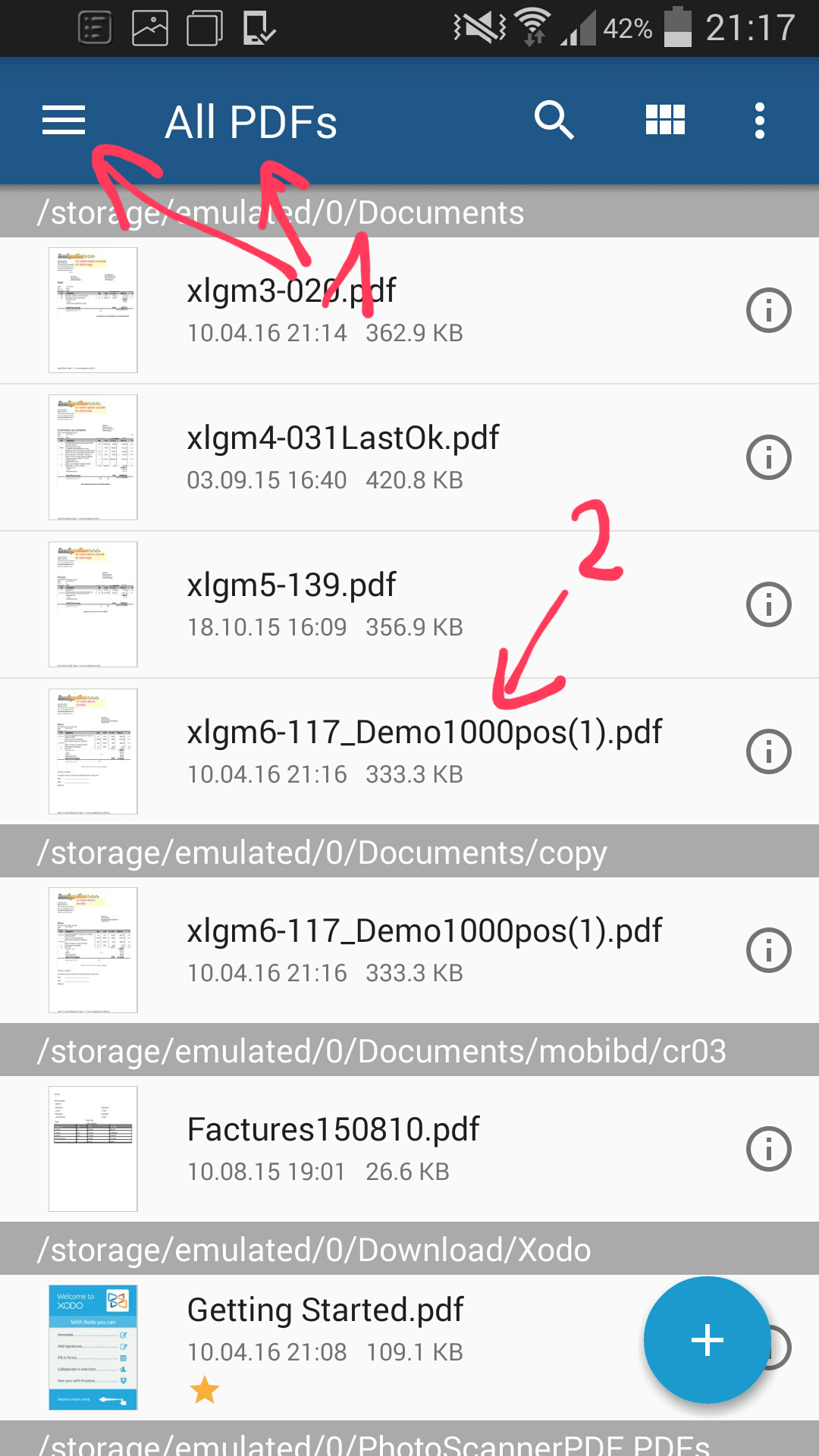Image resolution: width=819 pixels, height=1456 pixels.
Task: Open the hamburger drawer menu
Action: coord(64,121)
